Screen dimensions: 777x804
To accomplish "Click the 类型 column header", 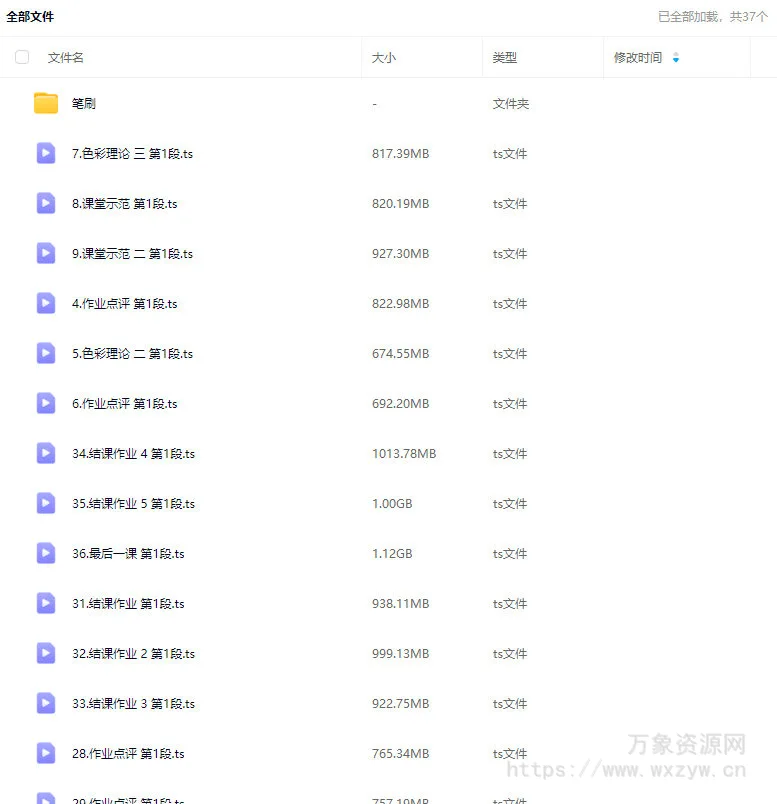I will pyautogui.click(x=505, y=57).
